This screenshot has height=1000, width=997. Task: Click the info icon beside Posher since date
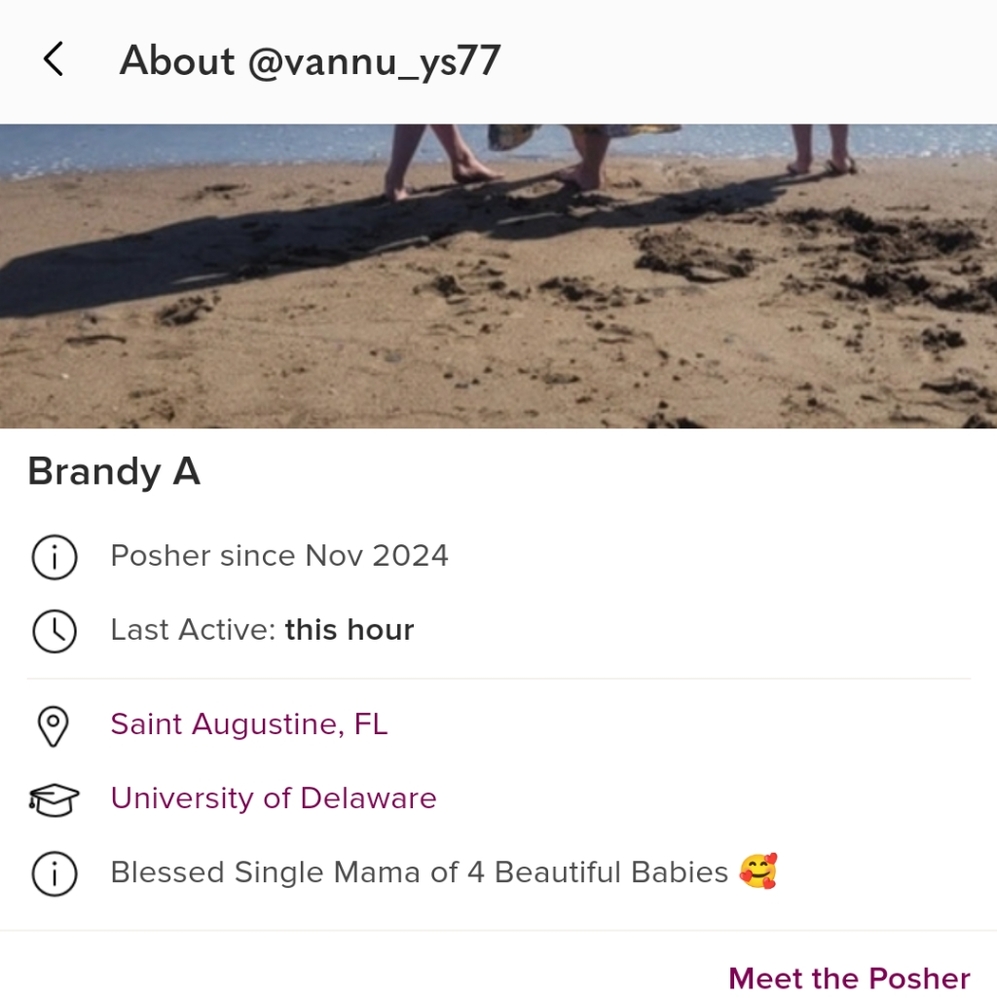pos(54,558)
